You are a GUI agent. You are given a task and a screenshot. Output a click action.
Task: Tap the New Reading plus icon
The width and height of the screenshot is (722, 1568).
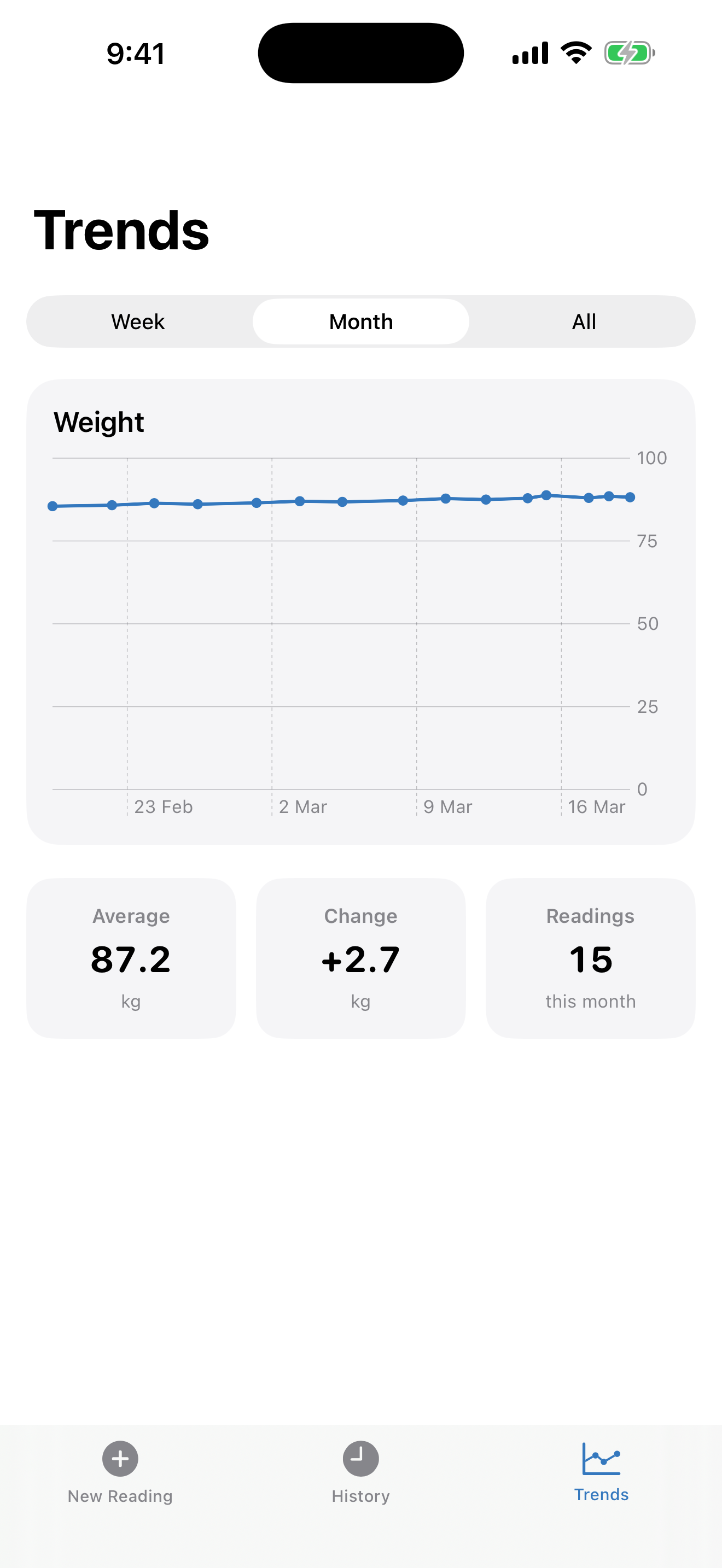click(119, 1459)
